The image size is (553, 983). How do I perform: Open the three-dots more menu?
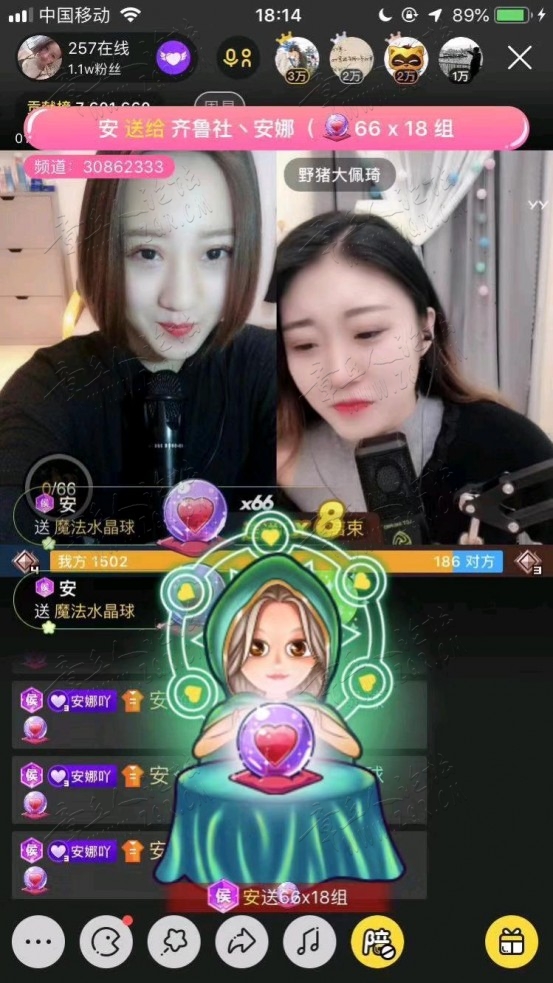pyautogui.click(x=38, y=941)
